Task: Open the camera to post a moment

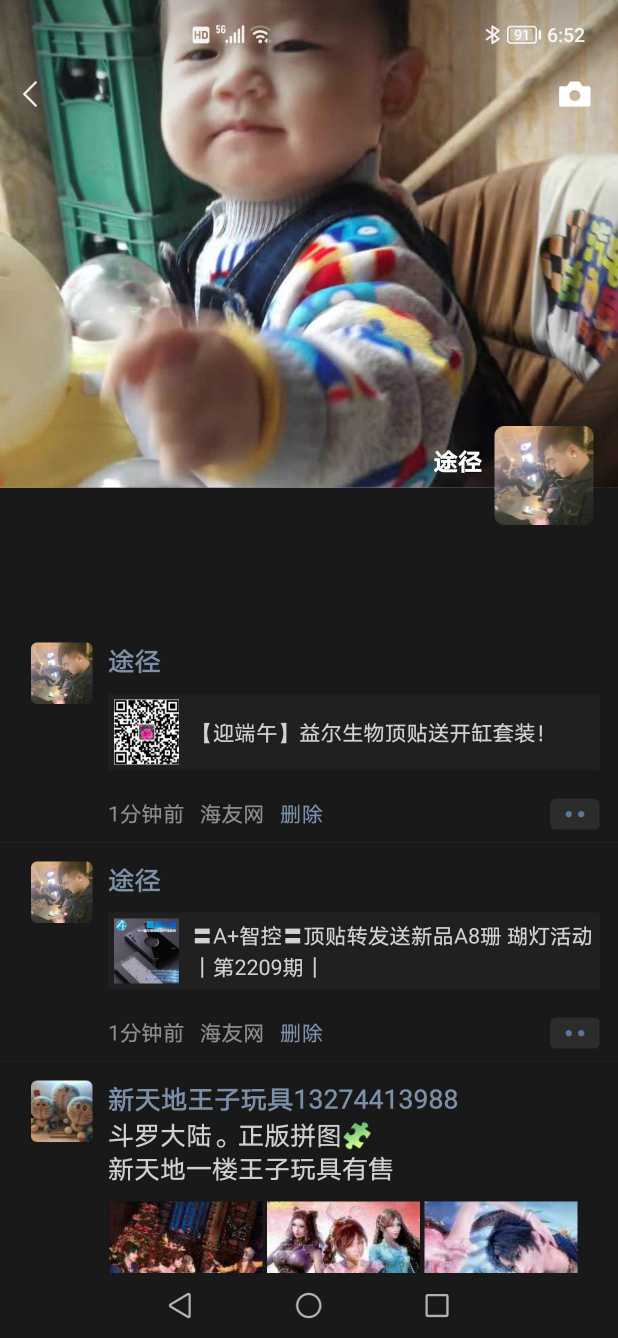Action: click(x=574, y=95)
